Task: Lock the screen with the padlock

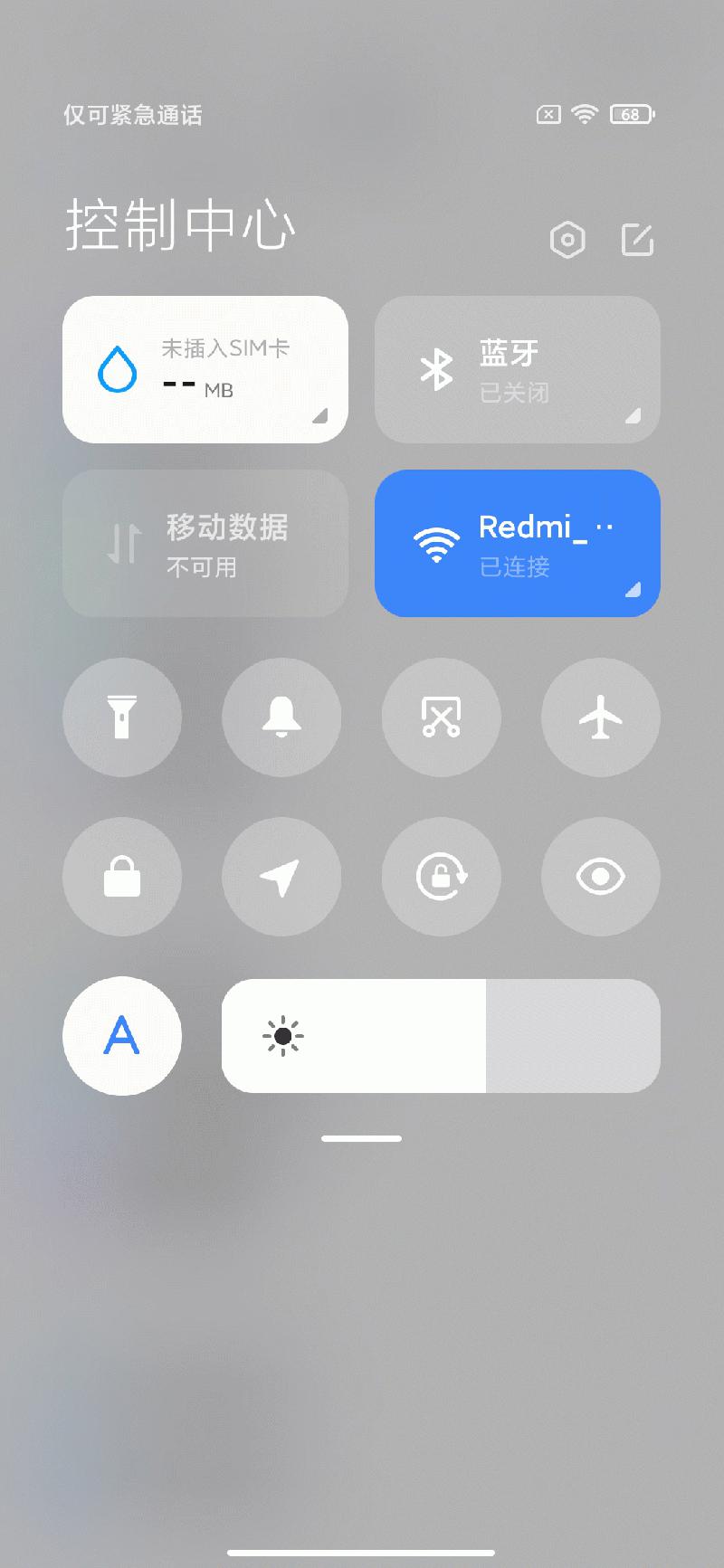Action: pyautogui.click(x=122, y=876)
